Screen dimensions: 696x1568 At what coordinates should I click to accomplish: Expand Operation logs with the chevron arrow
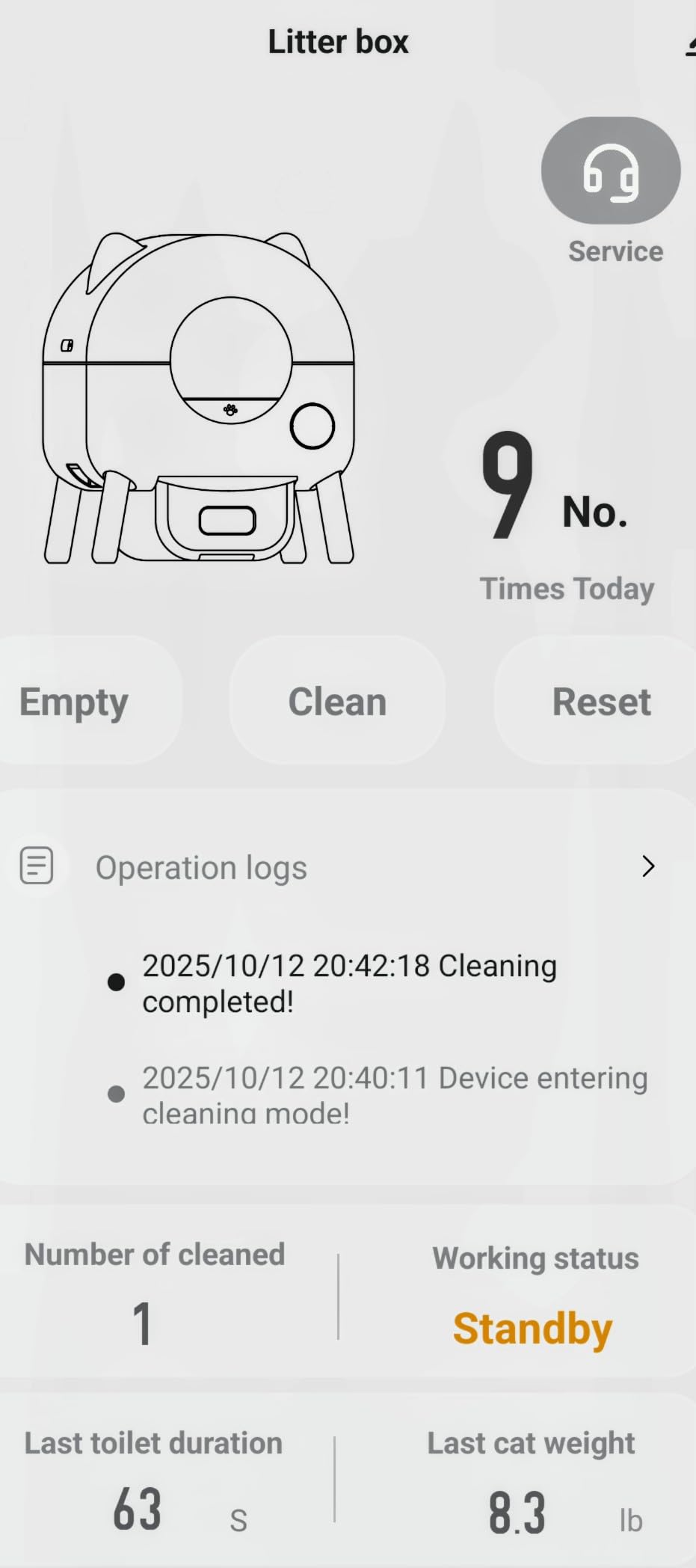coord(647,866)
